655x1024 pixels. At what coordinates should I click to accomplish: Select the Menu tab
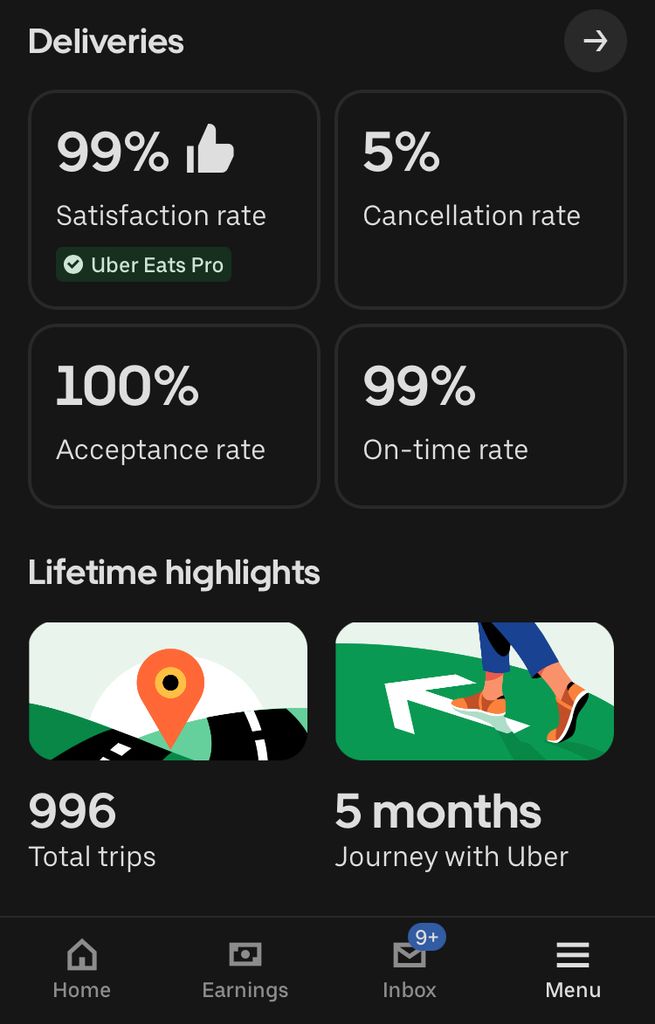tap(573, 969)
